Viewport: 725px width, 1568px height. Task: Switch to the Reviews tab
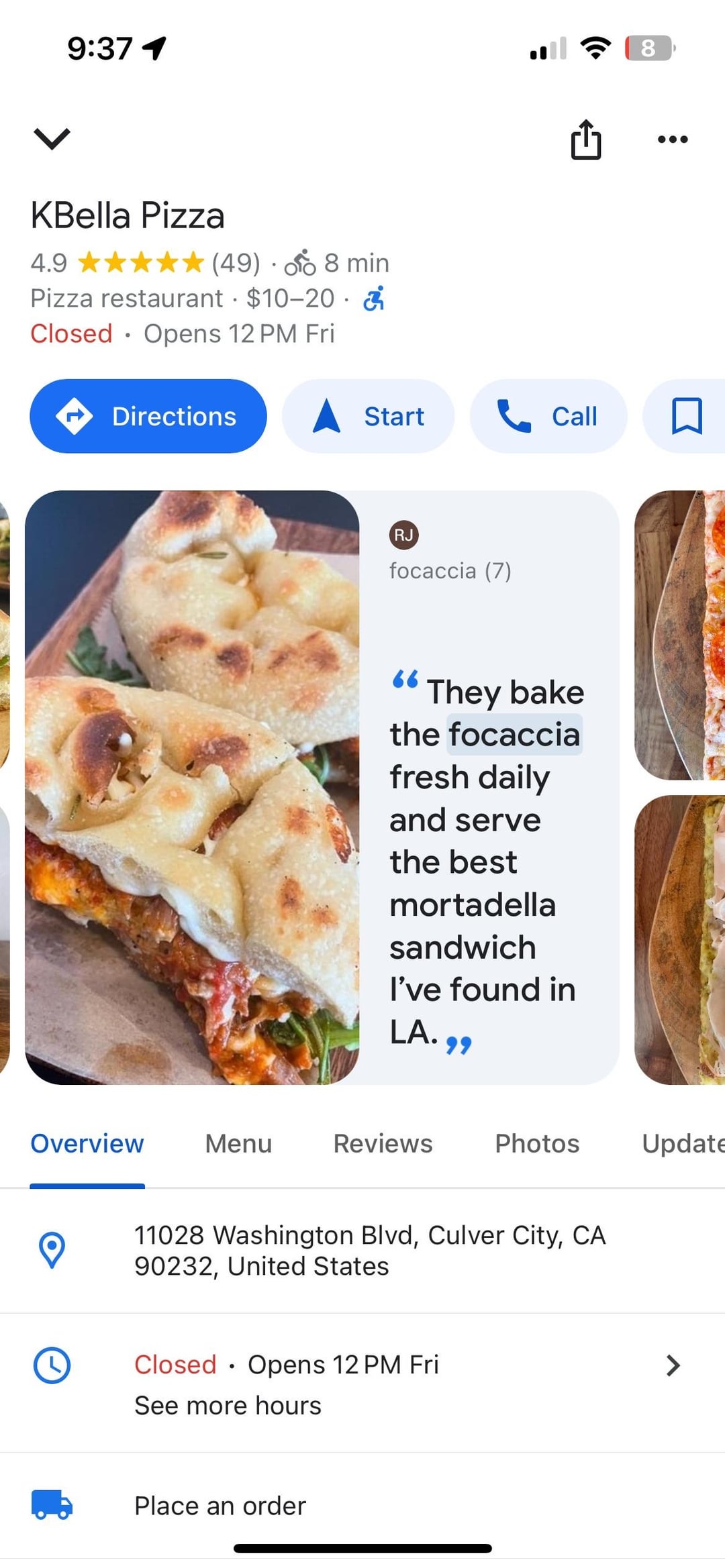[383, 1143]
